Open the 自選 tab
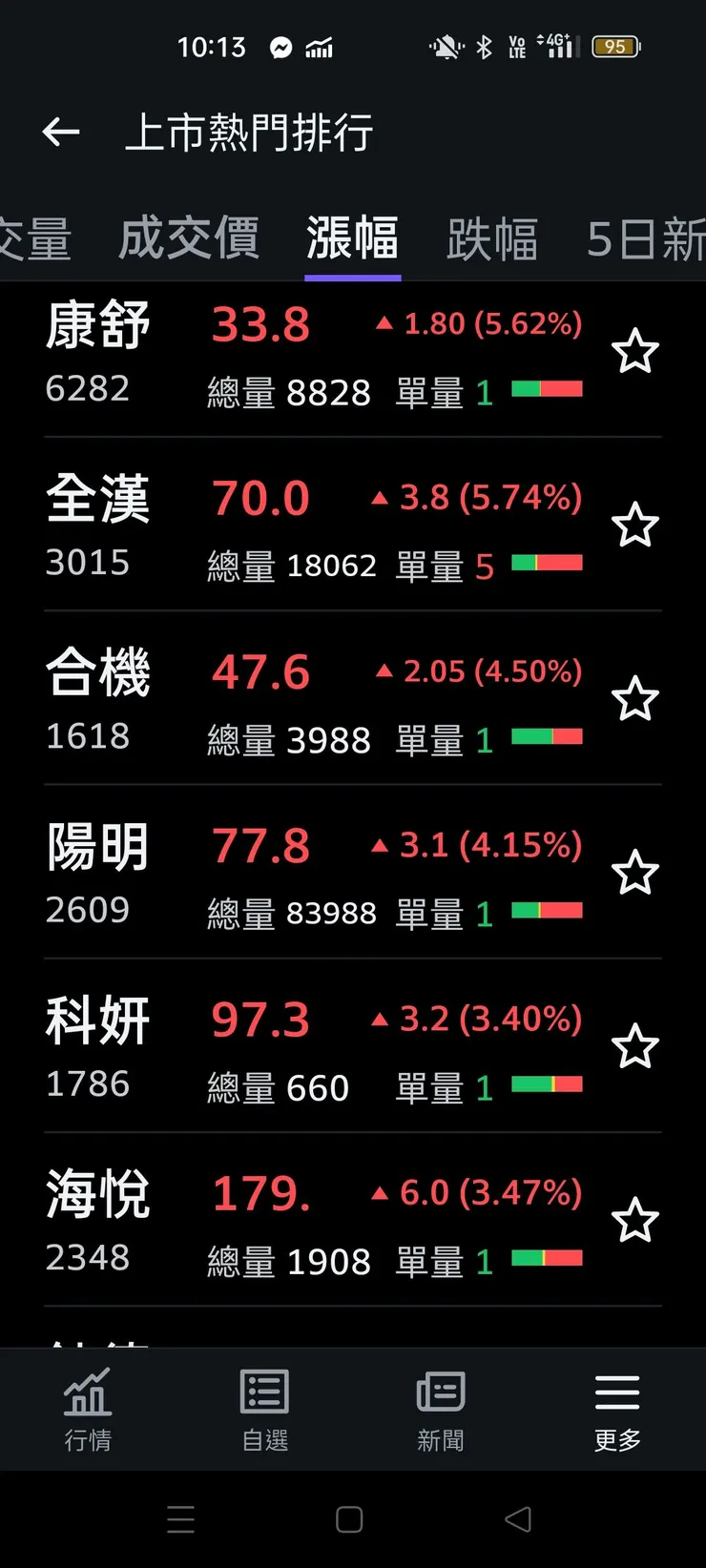This screenshot has height=1568, width=706. point(264,1409)
